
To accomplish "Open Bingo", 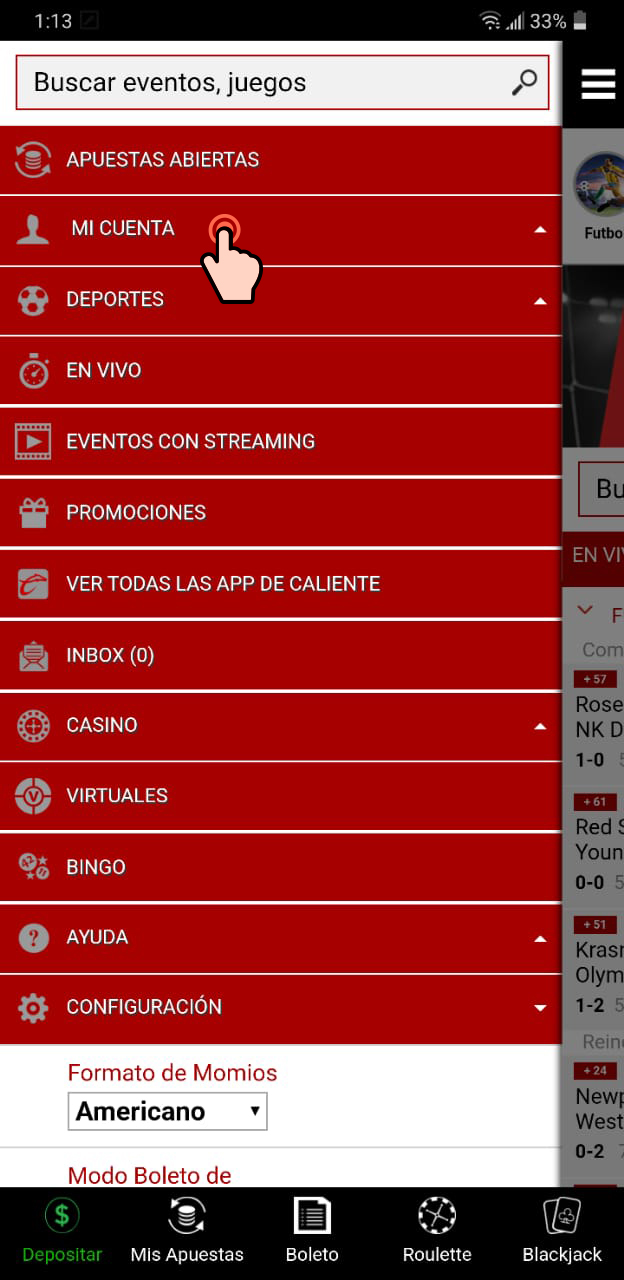I will 280,867.
